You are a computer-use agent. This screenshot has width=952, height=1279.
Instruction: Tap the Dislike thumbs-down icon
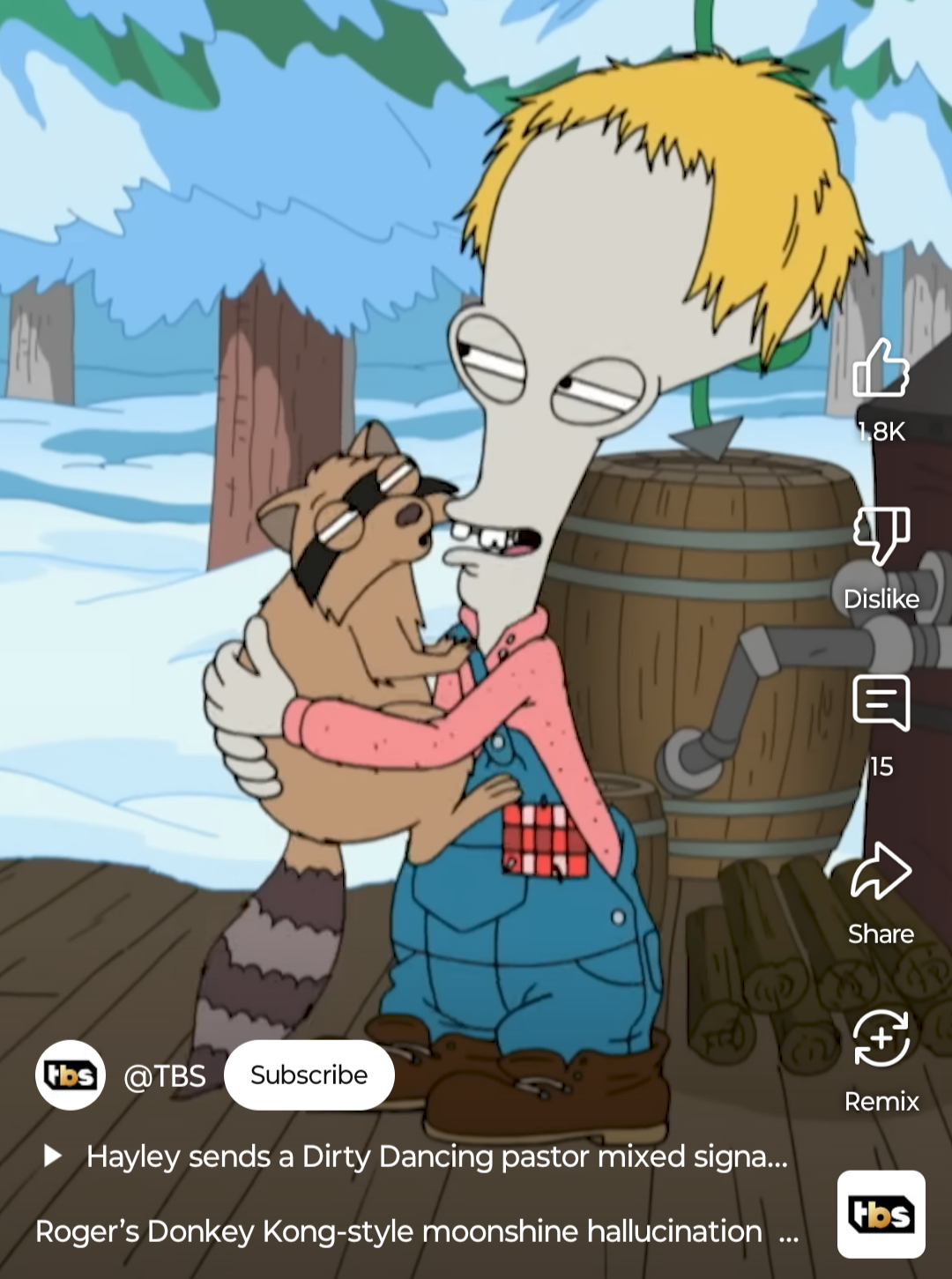pyautogui.click(x=881, y=535)
